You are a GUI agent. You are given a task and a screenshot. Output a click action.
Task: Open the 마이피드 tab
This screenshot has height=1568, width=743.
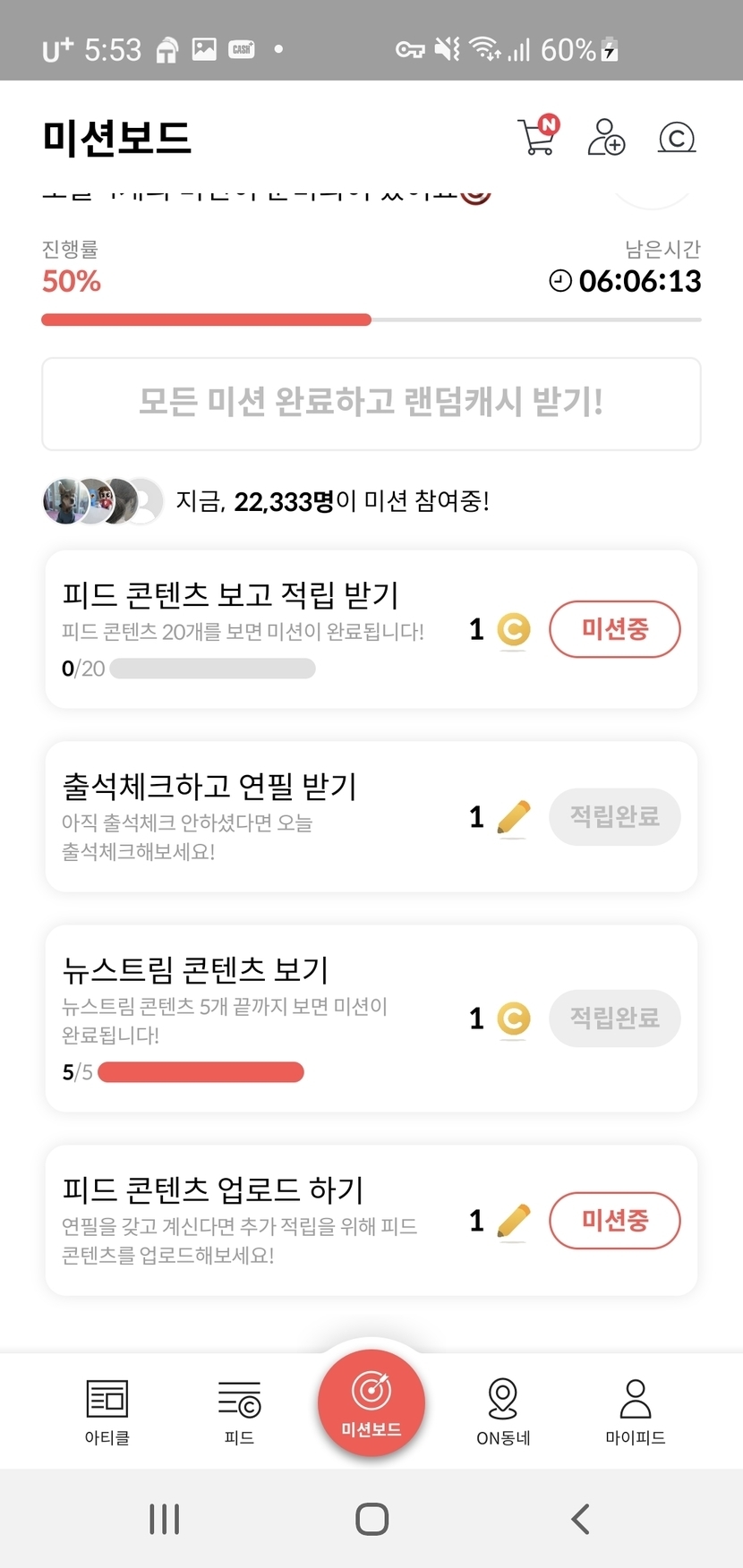(636, 1411)
